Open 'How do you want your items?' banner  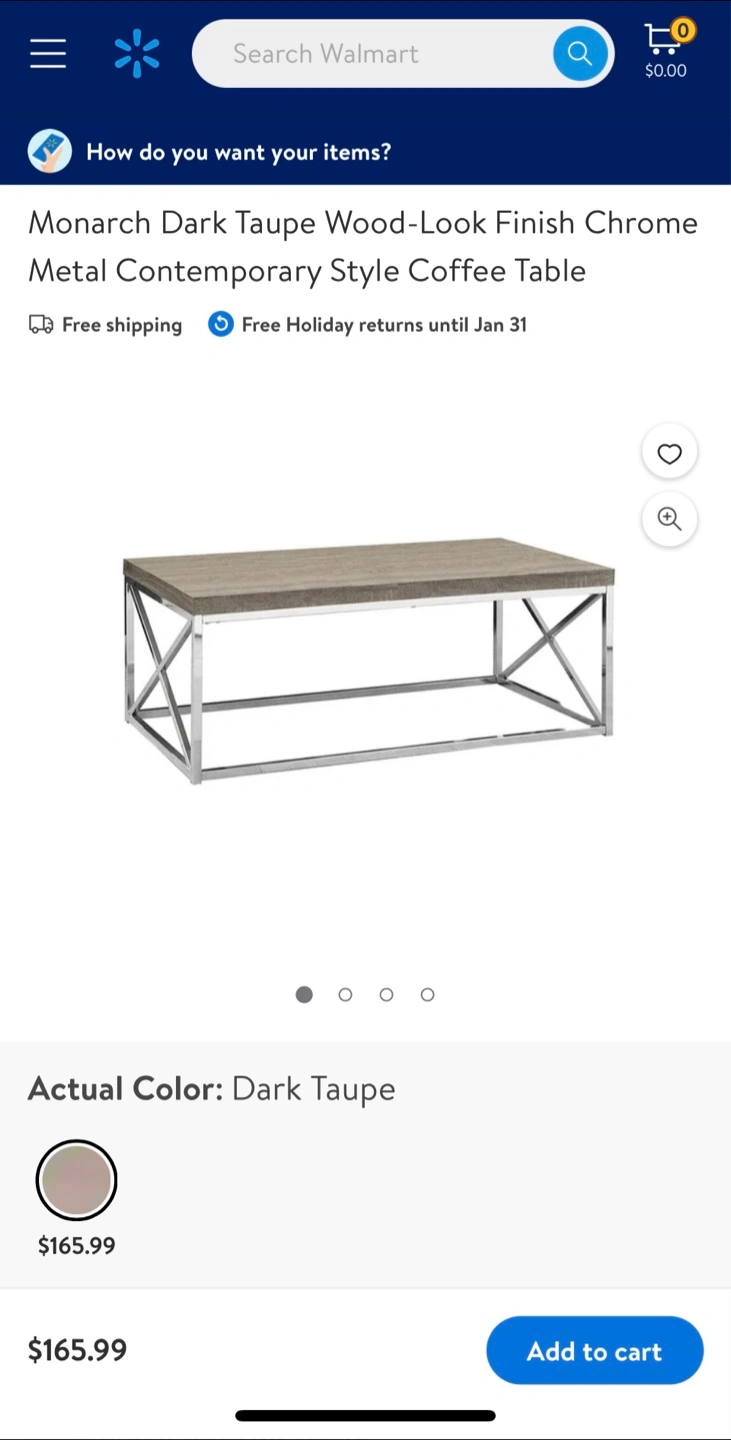238,152
